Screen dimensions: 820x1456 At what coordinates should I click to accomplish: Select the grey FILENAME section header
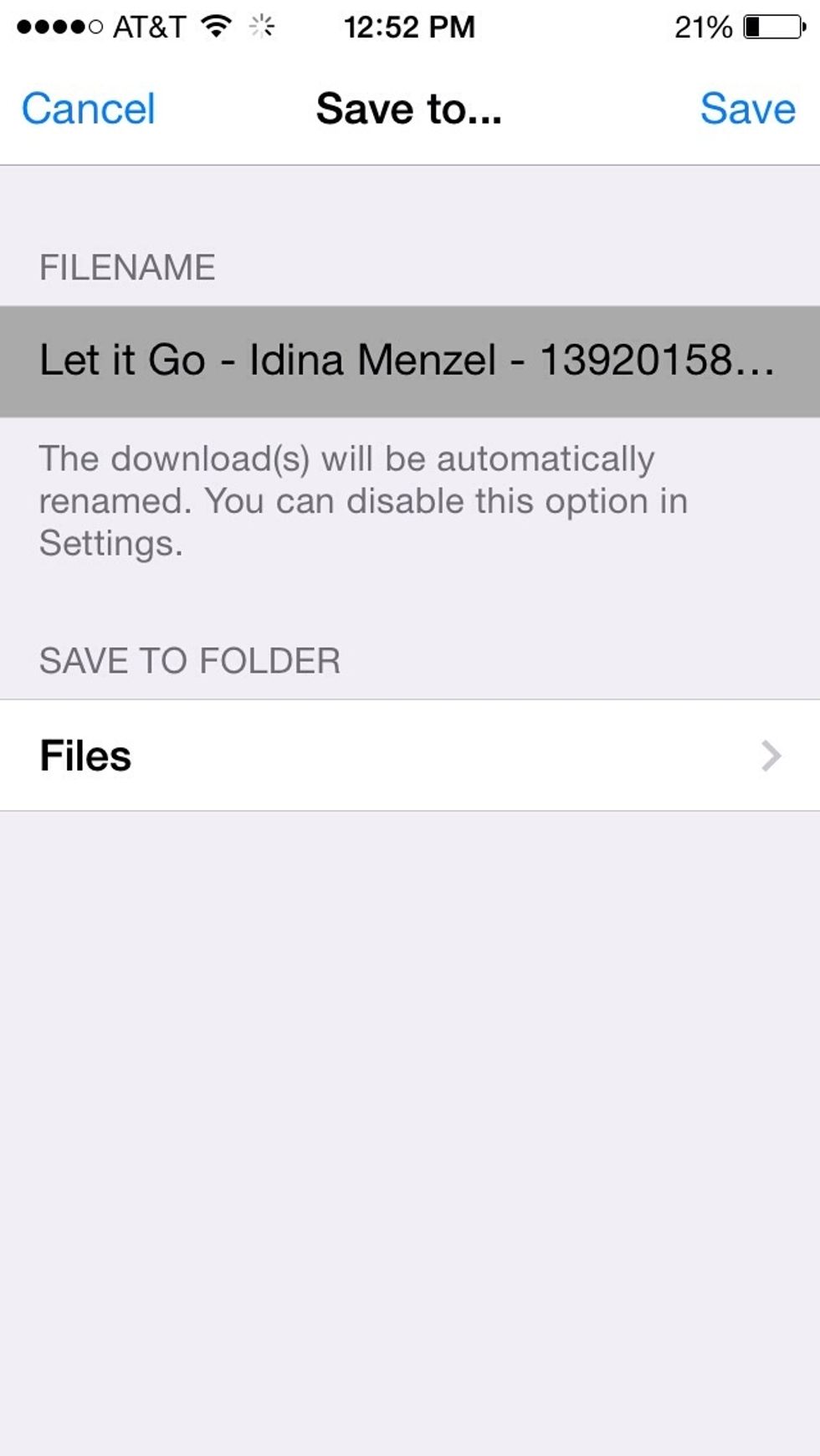coord(126,266)
